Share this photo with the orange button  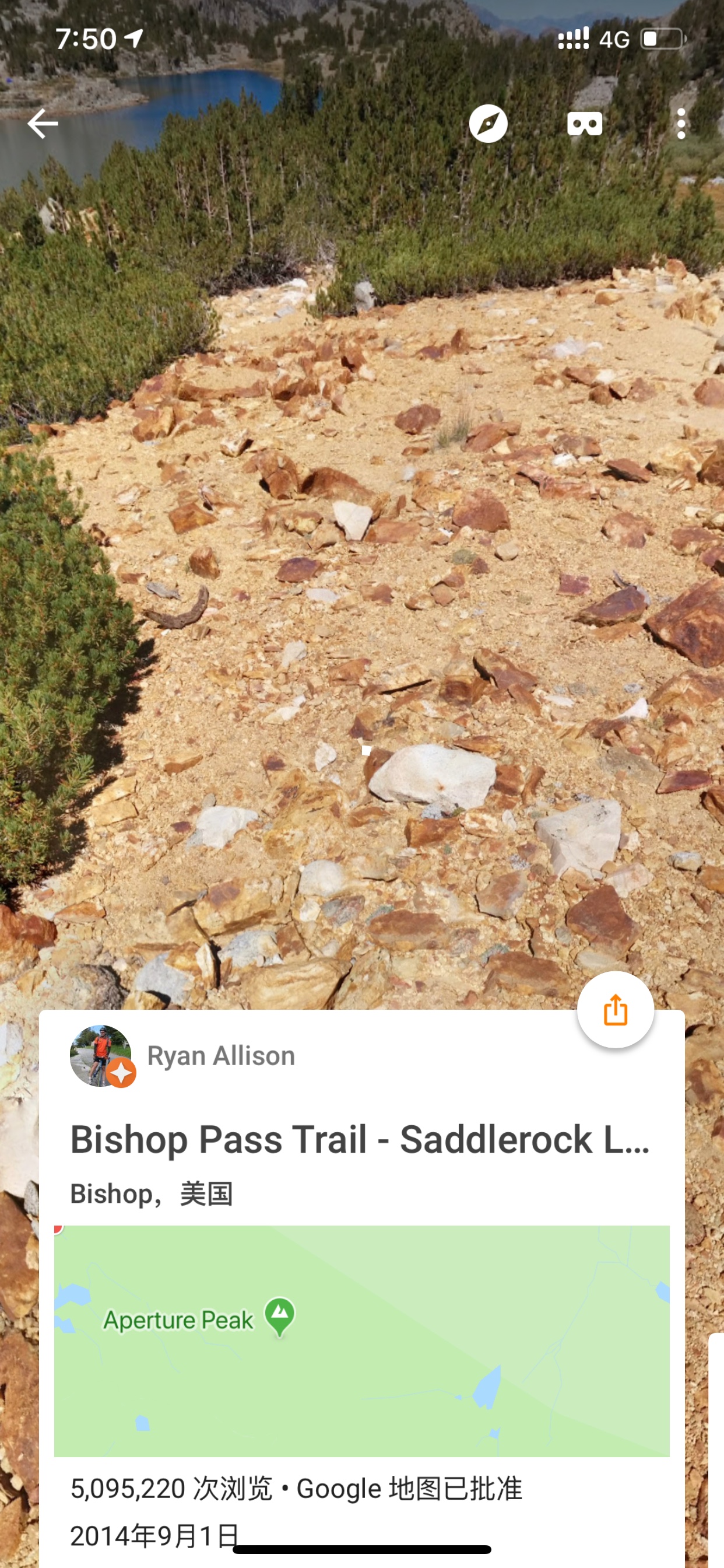[615, 1009]
